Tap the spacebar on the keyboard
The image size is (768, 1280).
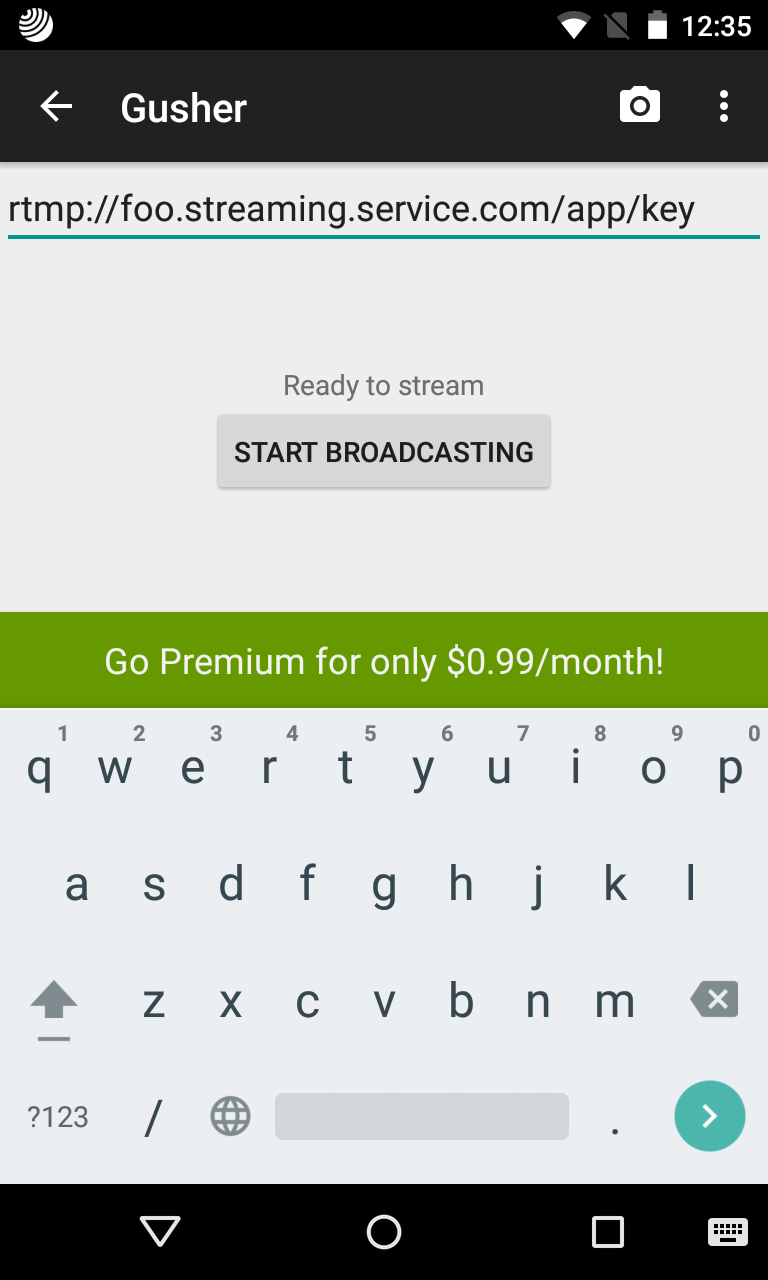click(x=420, y=1116)
